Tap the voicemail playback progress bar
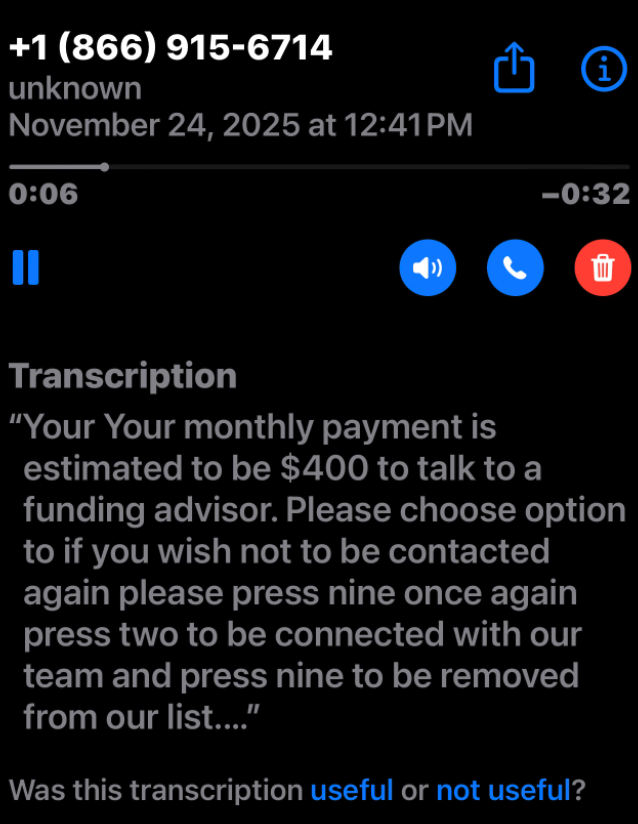 320,167
